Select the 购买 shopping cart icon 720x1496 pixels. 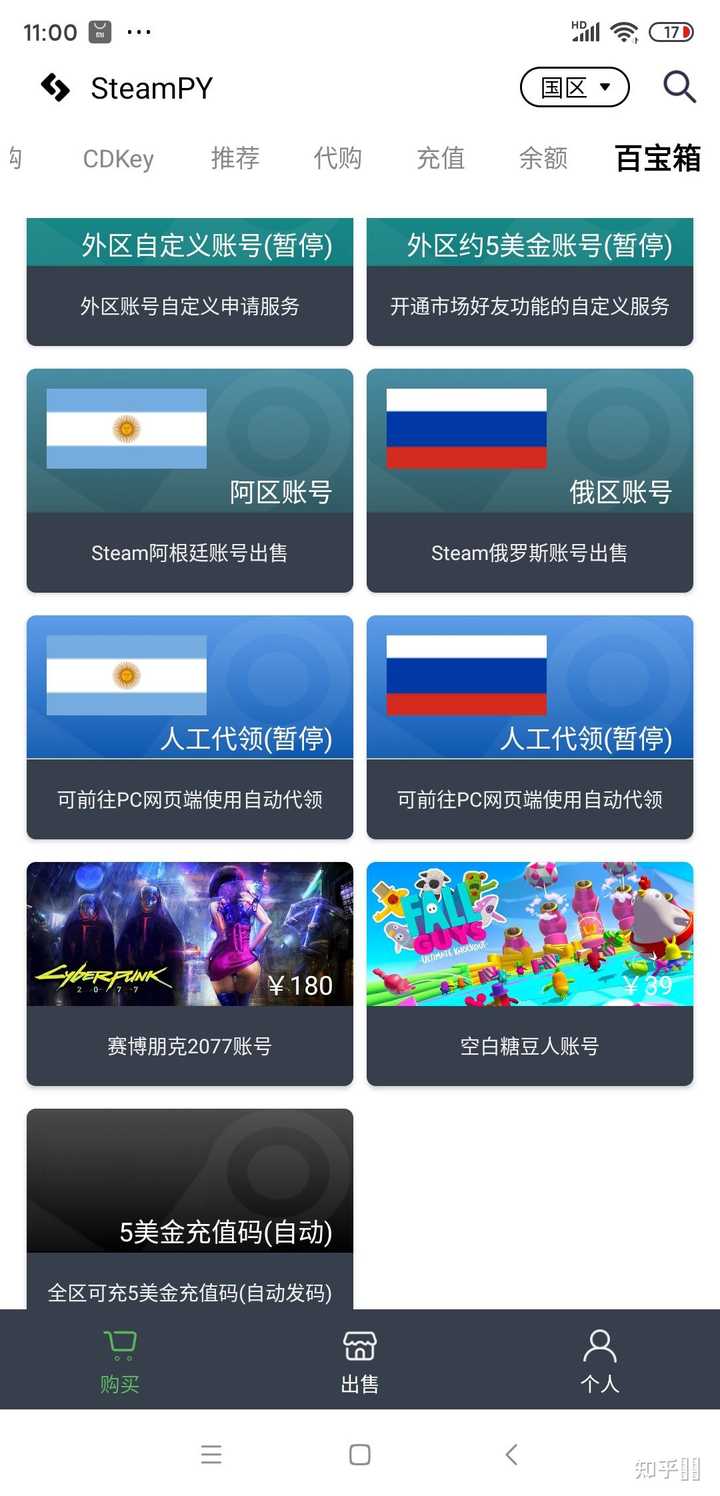pos(119,1345)
